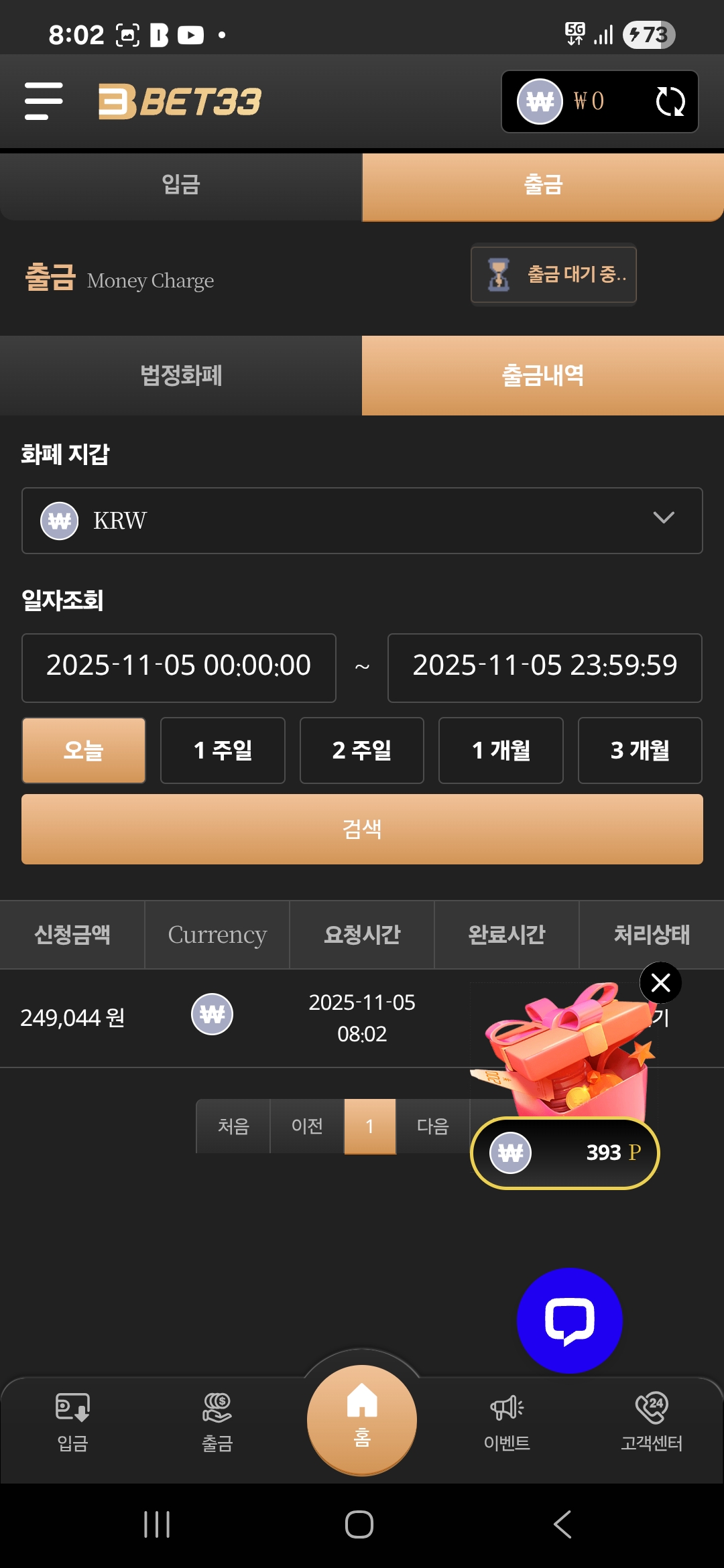Tap the 검색 search button
The image size is (724, 1568).
(x=362, y=829)
